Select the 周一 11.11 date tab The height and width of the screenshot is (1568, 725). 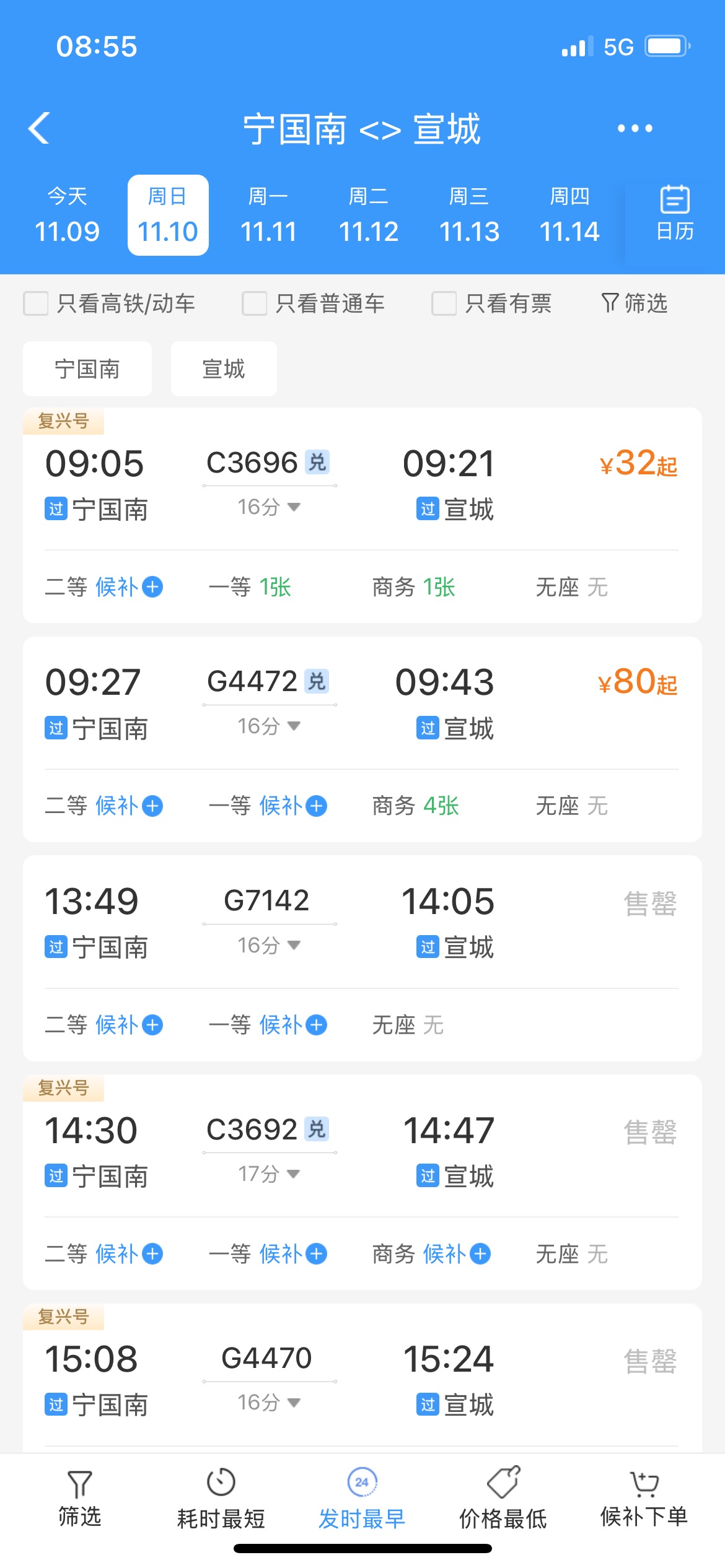click(268, 215)
